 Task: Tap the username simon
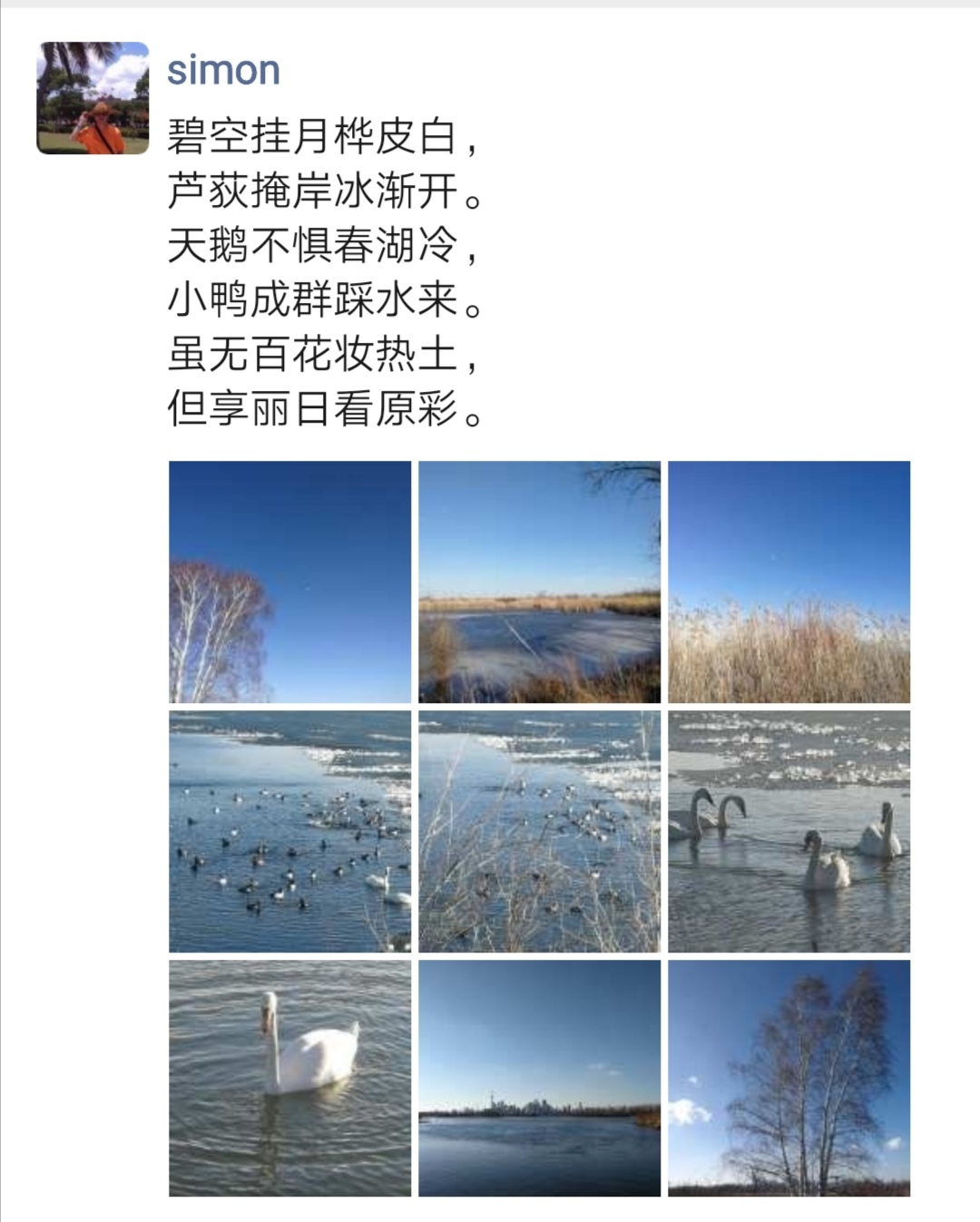click(x=223, y=71)
